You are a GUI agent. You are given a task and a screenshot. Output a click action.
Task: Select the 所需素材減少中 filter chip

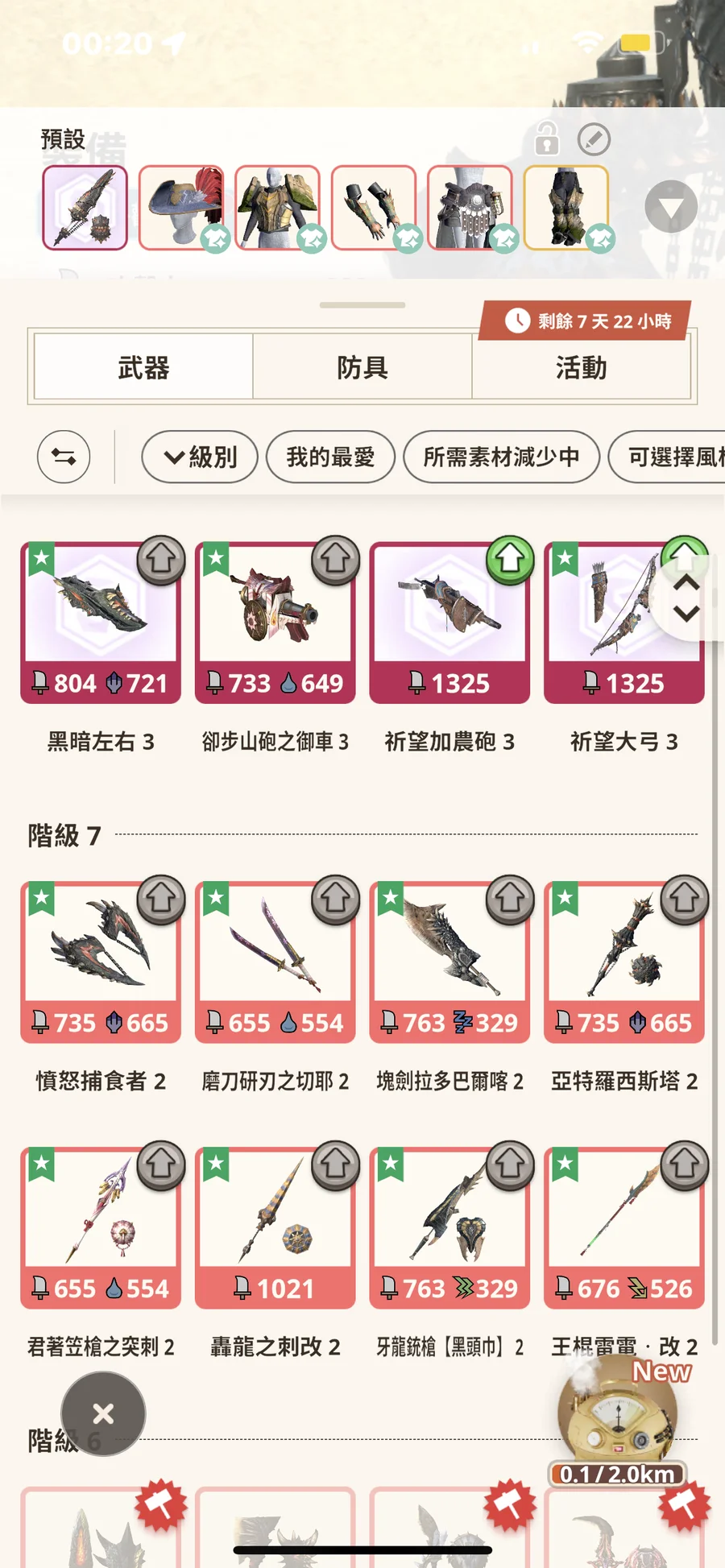click(x=501, y=457)
